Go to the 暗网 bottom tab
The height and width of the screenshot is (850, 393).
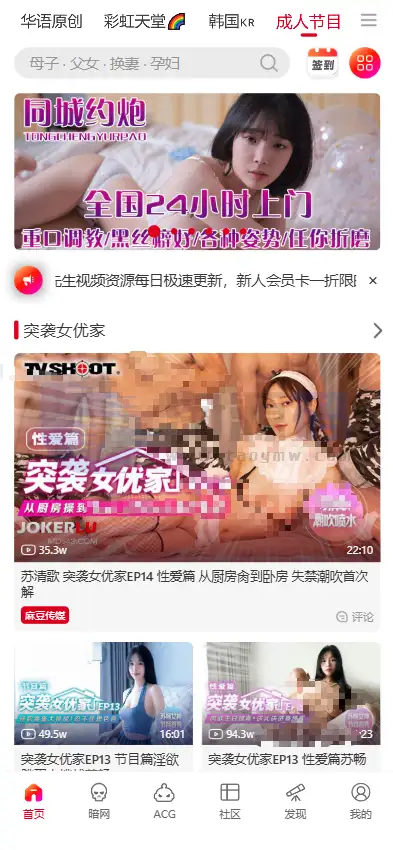click(x=99, y=801)
